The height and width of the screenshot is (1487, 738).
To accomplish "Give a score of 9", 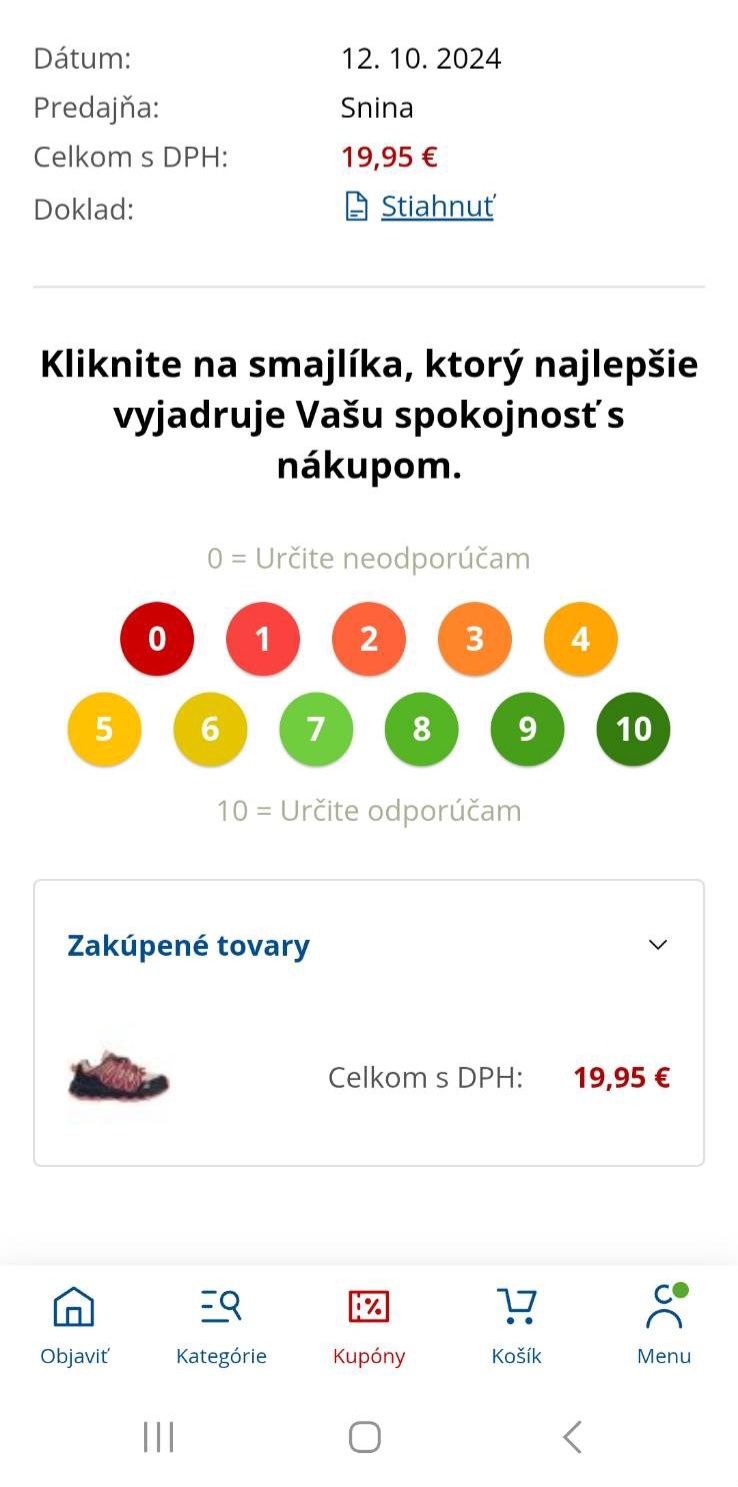I will 528,729.
